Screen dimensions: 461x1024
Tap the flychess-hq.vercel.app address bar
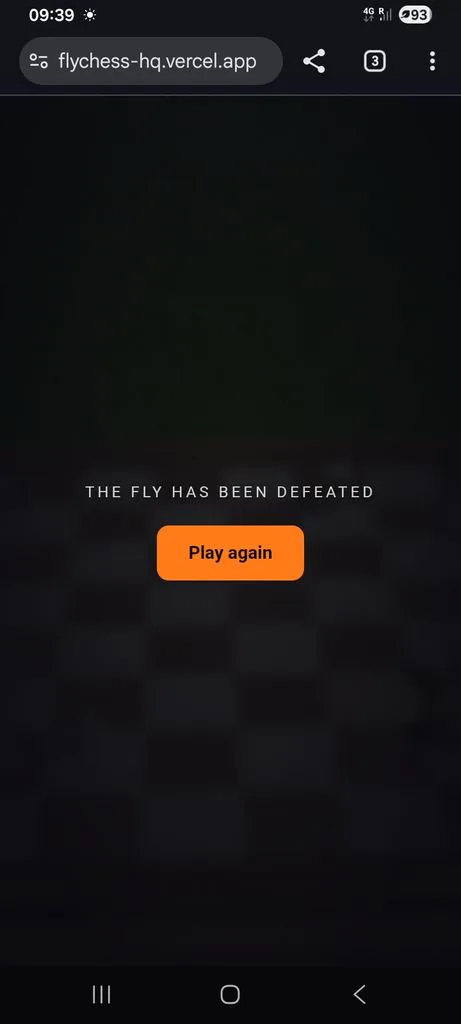tap(151, 61)
